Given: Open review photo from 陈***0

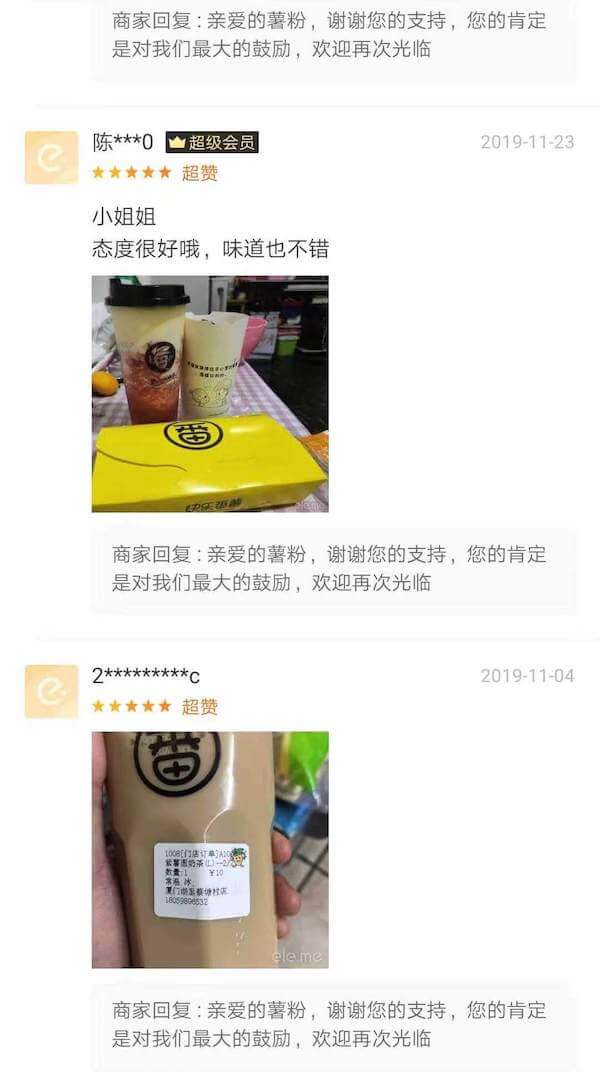Looking at the screenshot, I should (x=210, y=393).
